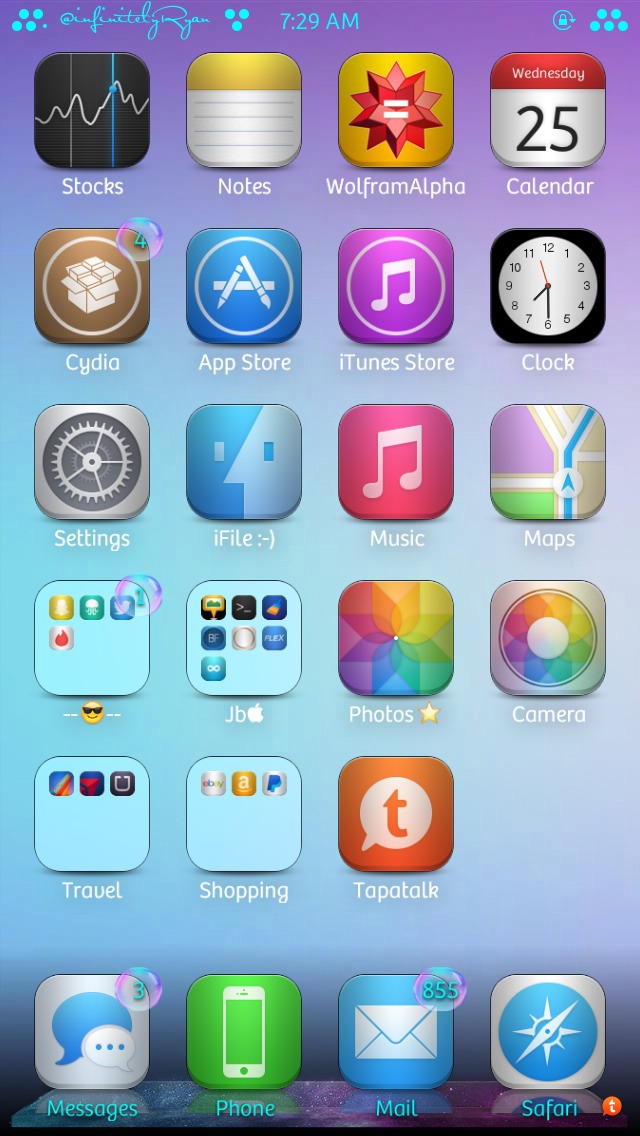Open Settings
The width and height of the screenshot is (640, 1136).
point(92,462)
